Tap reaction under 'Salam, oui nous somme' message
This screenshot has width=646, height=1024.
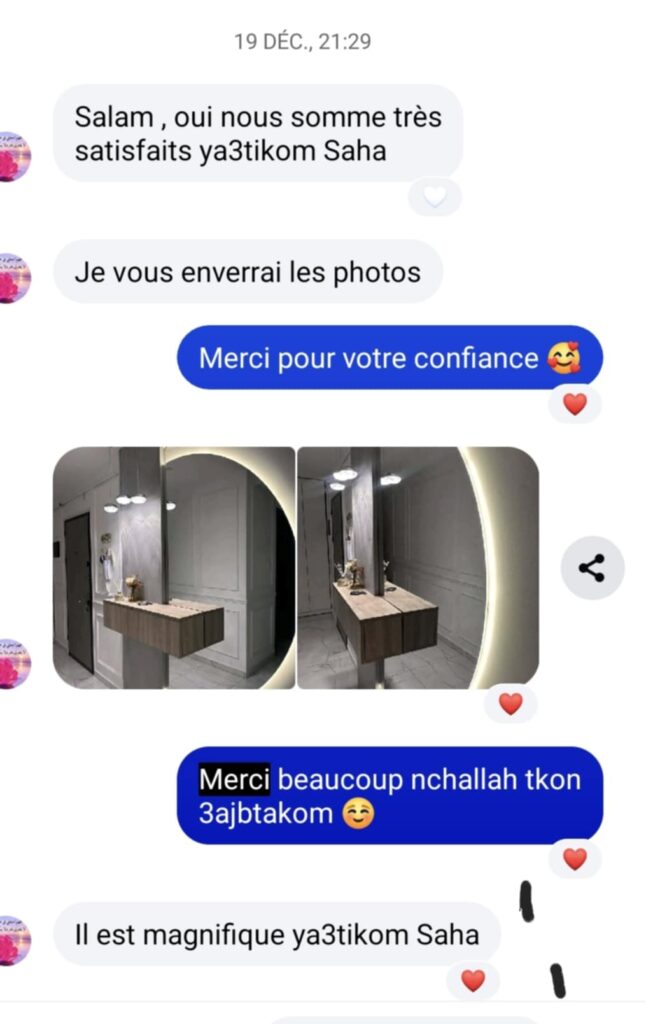pyautogui.click(x=434, y=197)
